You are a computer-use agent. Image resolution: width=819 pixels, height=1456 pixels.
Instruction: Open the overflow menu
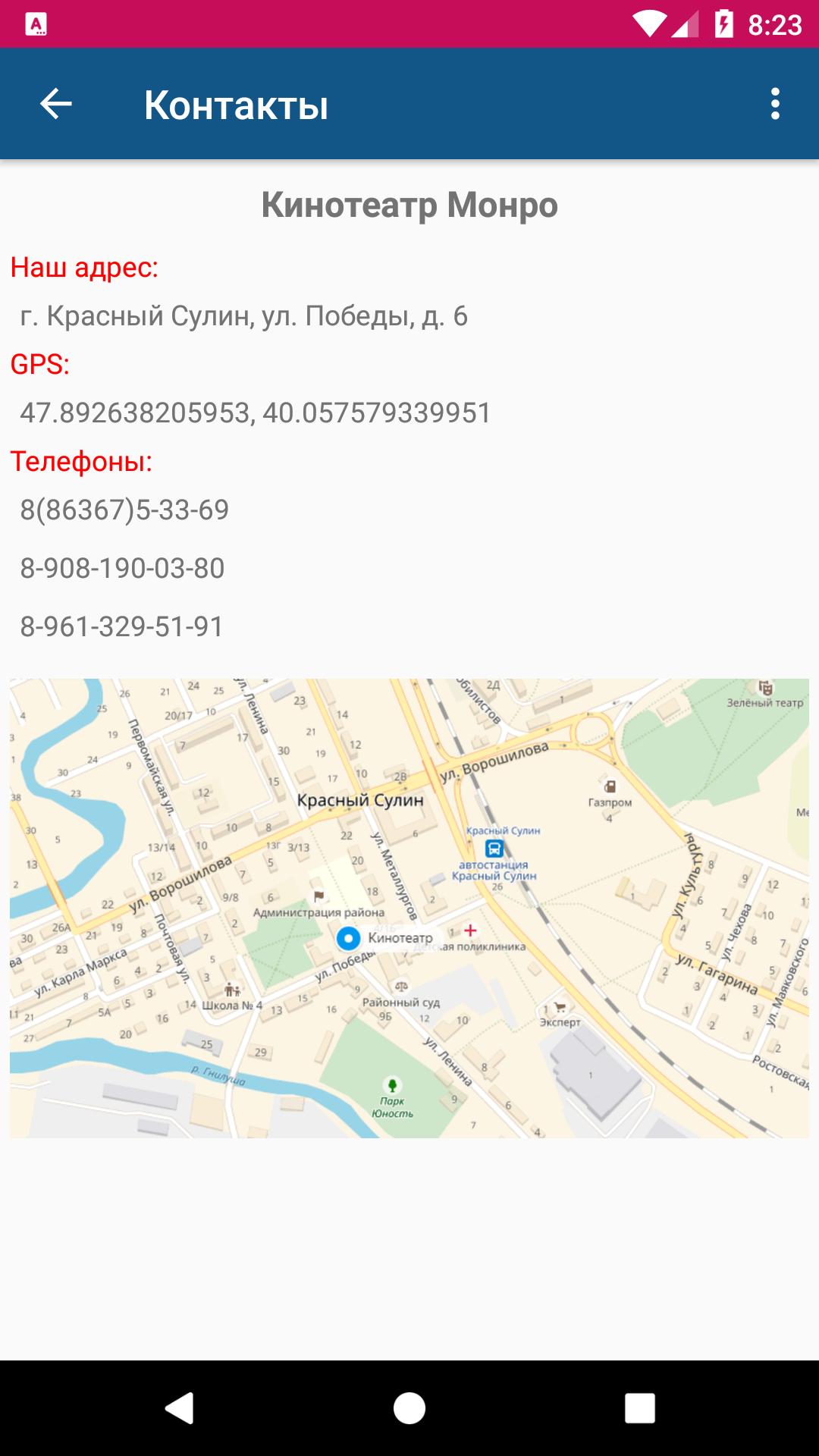[x=774, y=104]
